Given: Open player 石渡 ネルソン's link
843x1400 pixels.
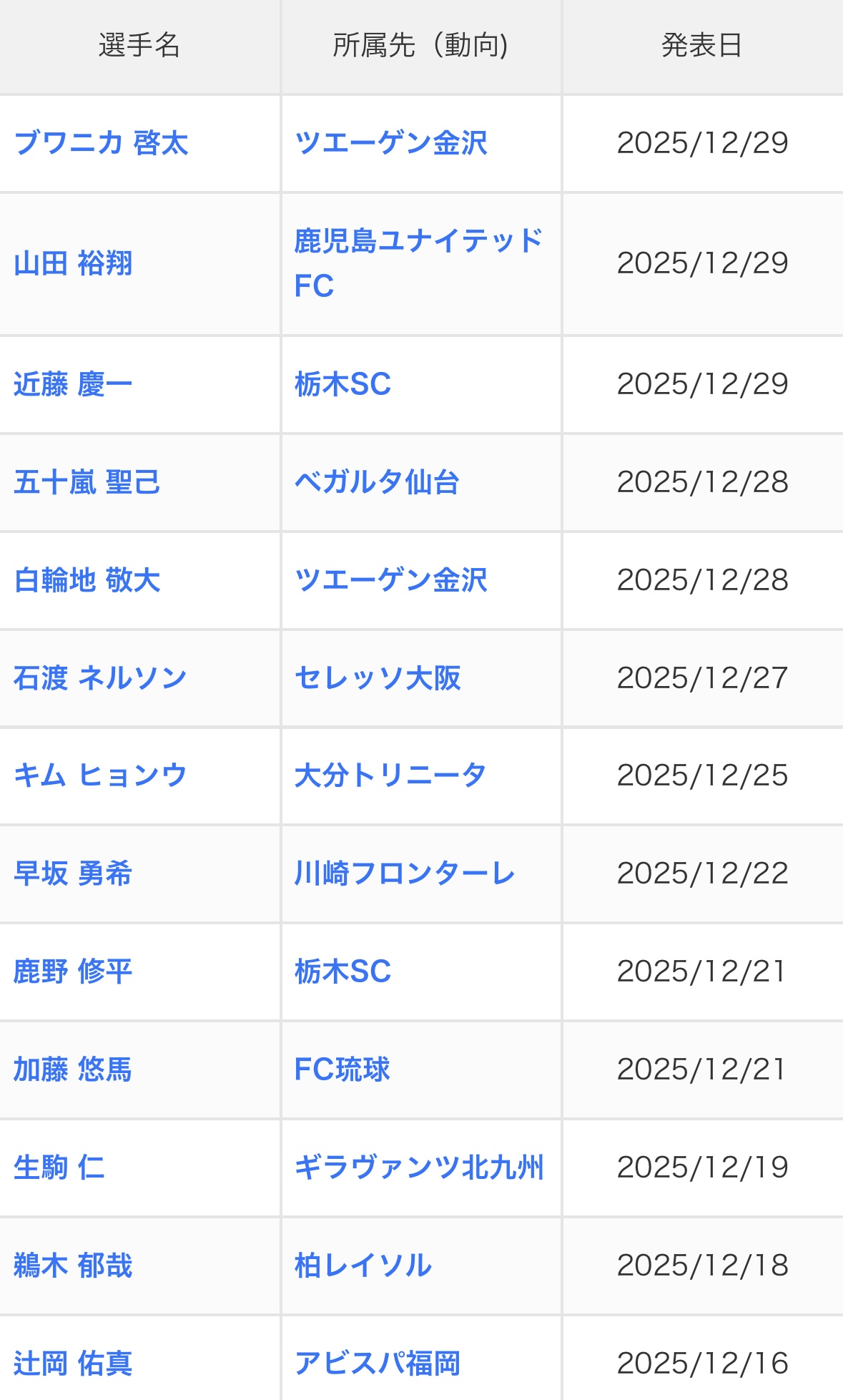Looking at the screenshot, I should click(x=100, y=678).
